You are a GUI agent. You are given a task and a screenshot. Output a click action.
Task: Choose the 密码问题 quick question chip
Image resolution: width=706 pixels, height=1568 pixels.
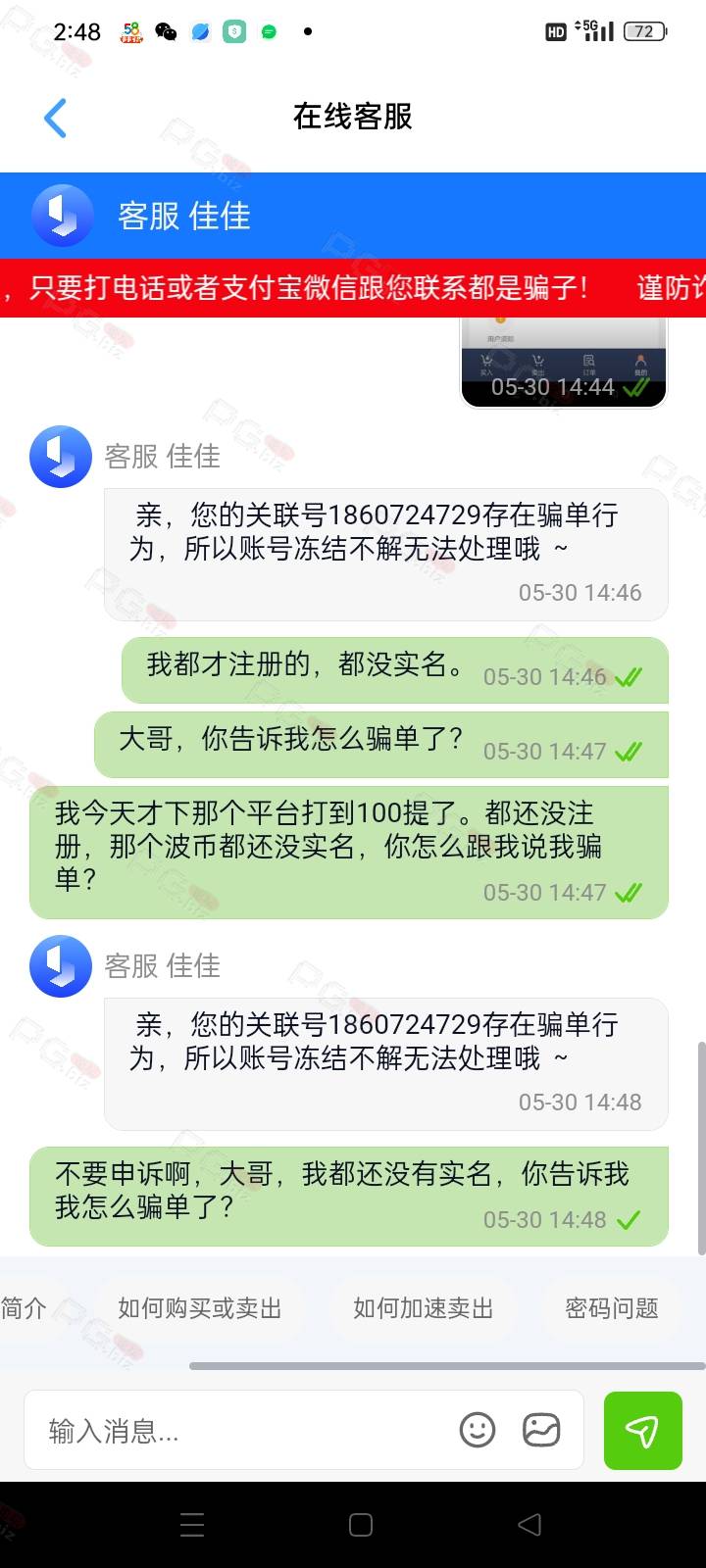[x=612, y=1308]
